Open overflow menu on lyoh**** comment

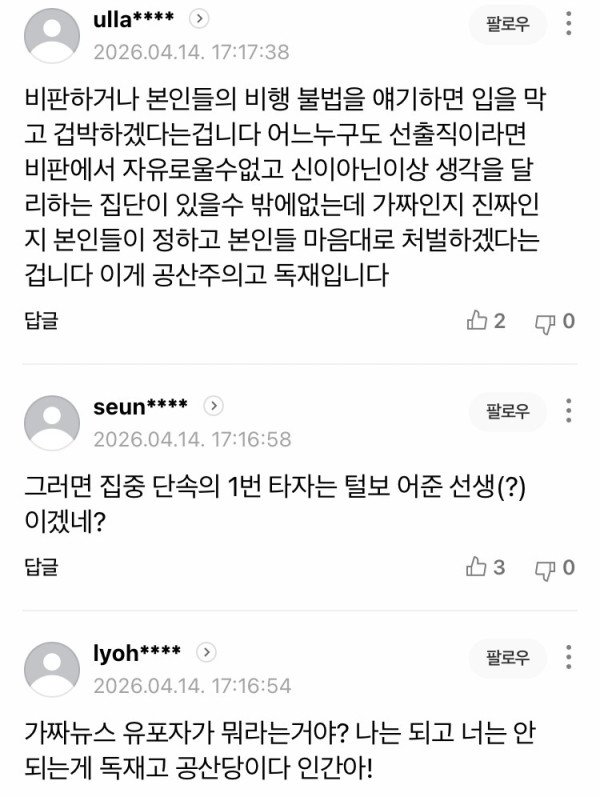tap(569, 657)
